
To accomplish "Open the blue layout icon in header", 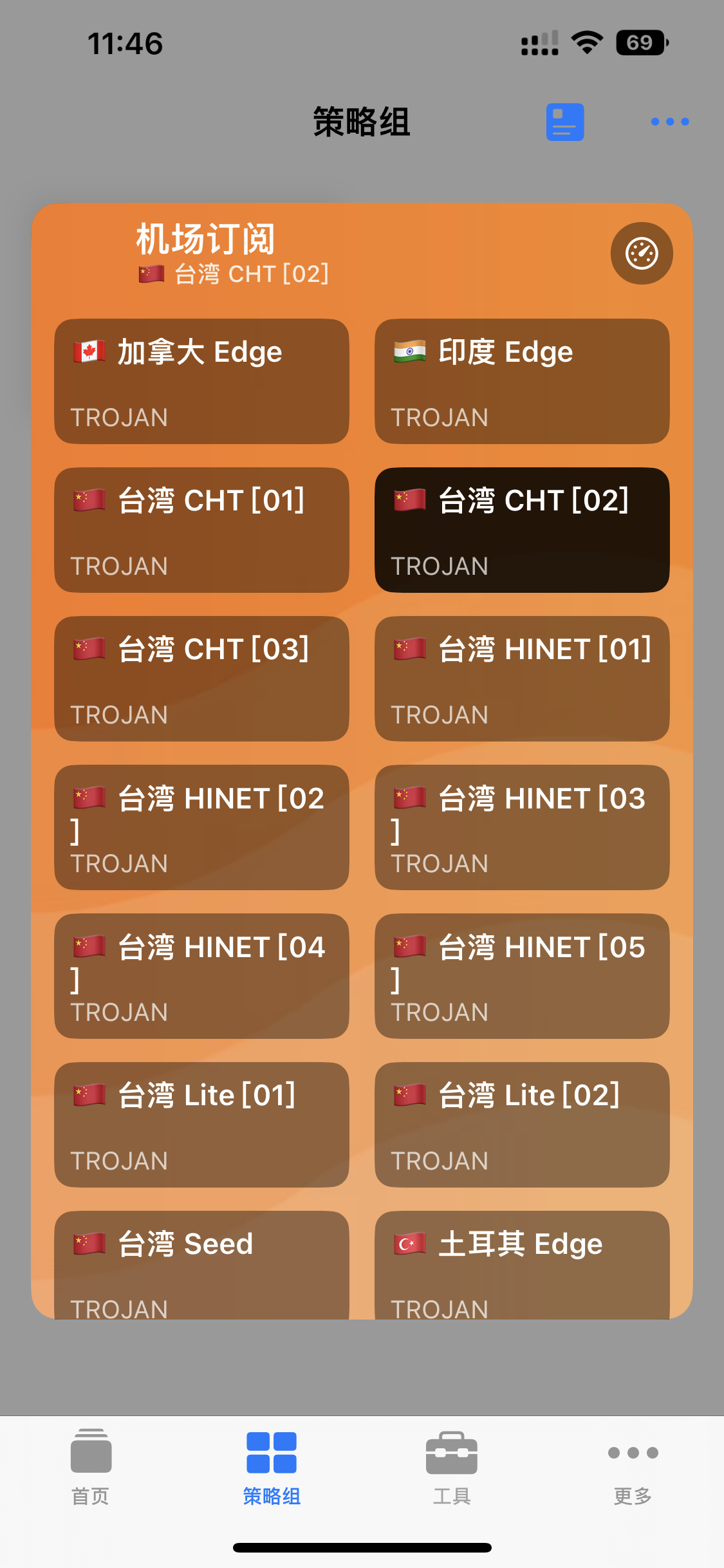I will click(564, 122).
